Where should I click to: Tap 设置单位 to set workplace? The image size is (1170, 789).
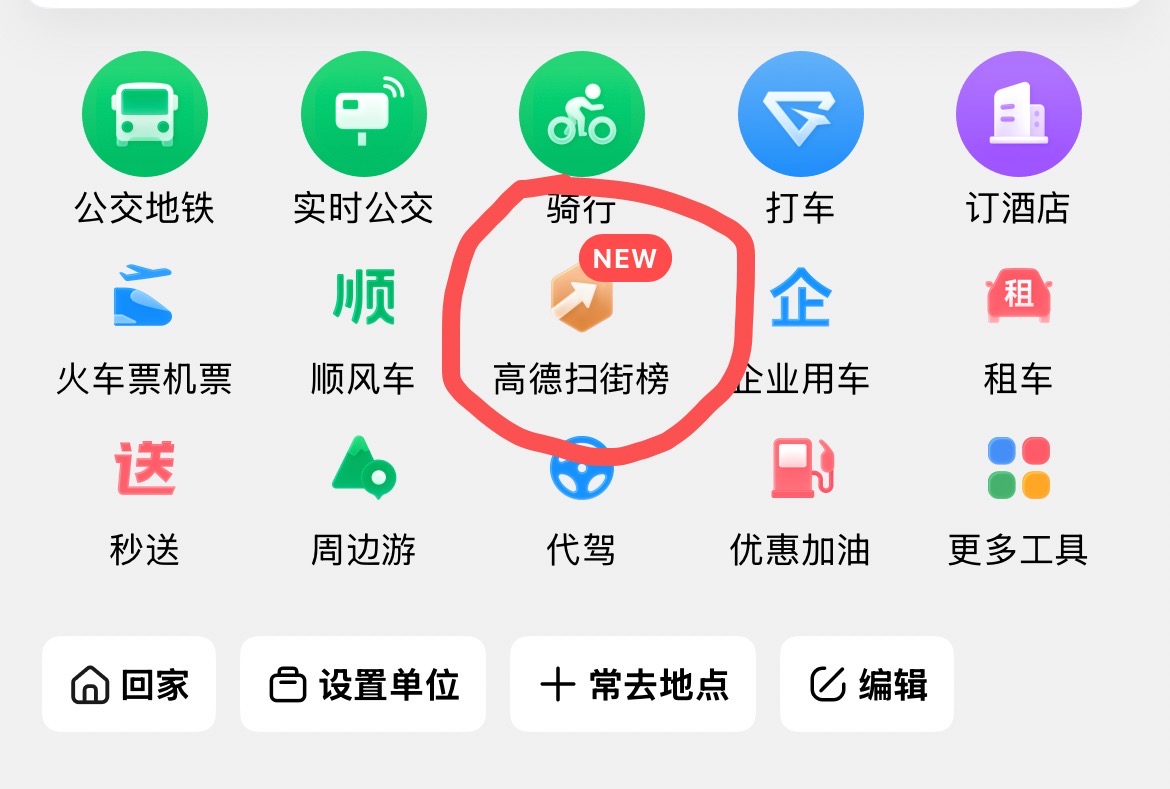[x=363, y=685]
